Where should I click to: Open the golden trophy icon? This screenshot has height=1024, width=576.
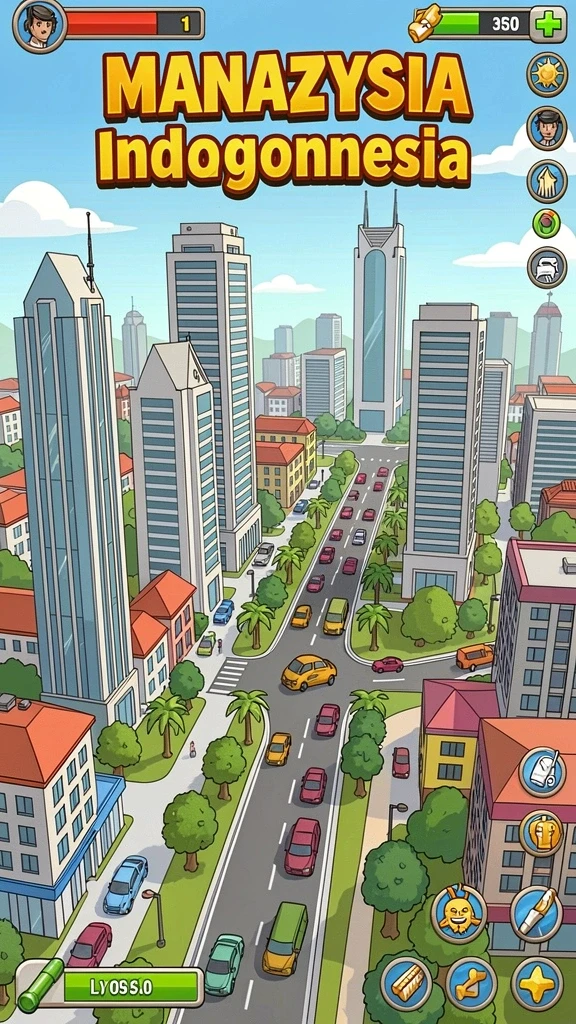click(542, 833)
